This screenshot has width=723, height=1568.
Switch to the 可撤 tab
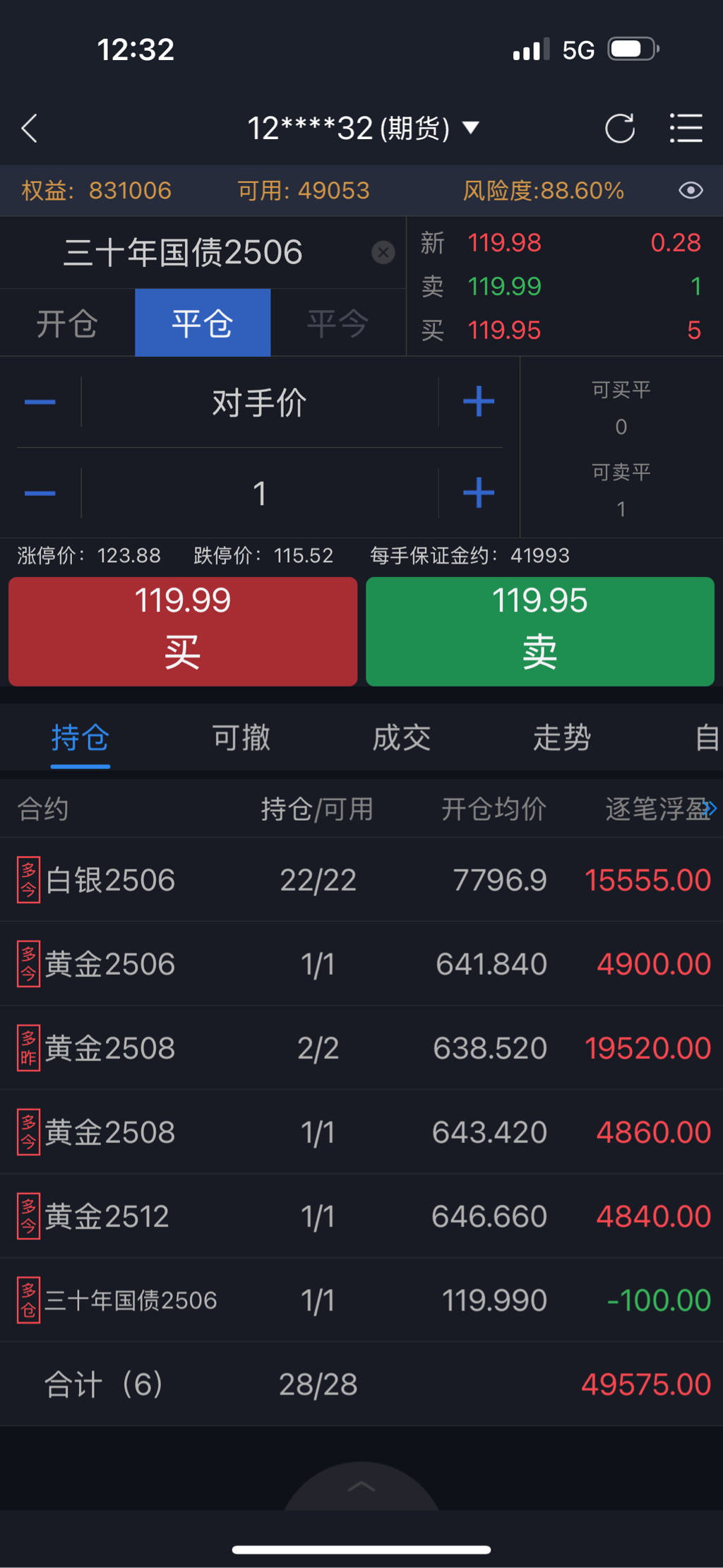pyautogui.click(x=241, y=738)
